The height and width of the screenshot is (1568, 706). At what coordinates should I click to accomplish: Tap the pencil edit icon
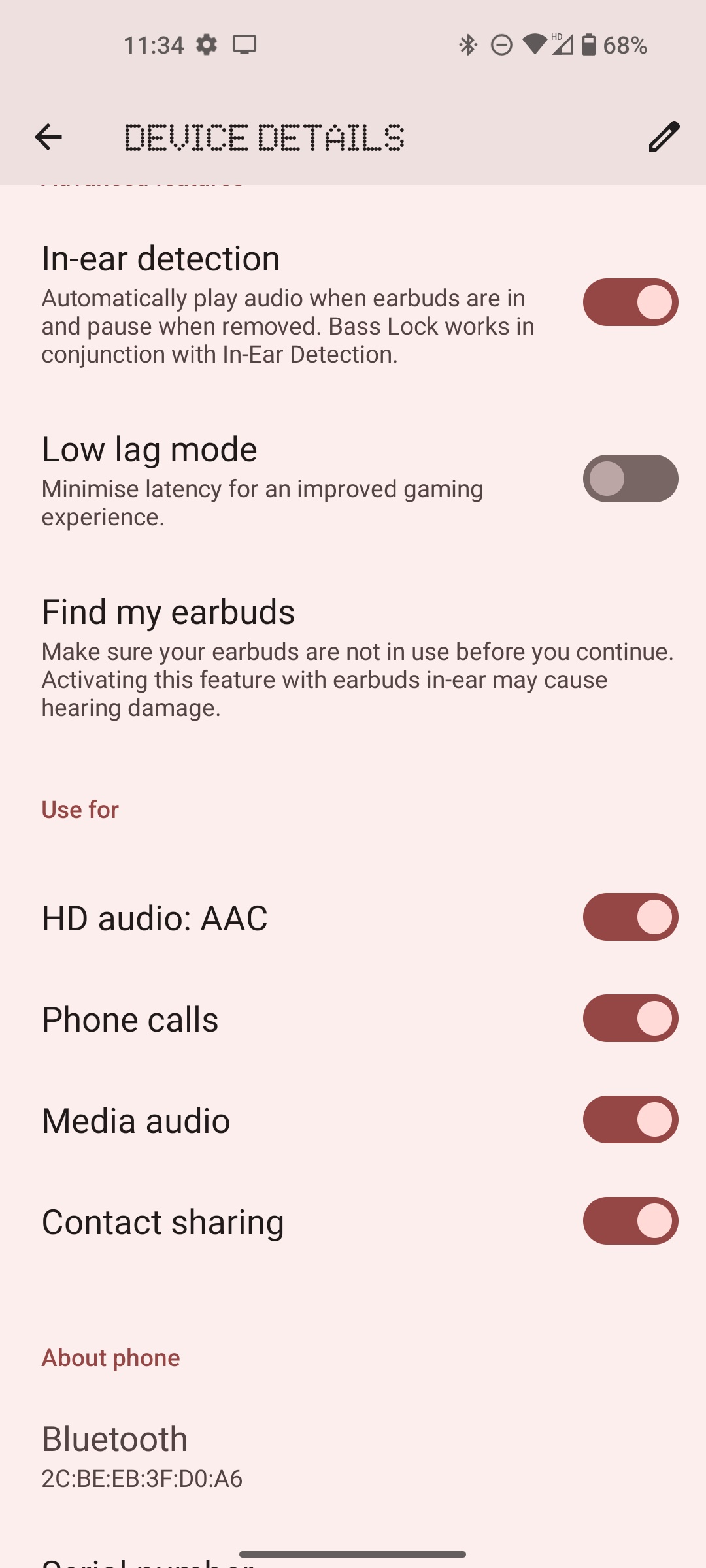664,137
